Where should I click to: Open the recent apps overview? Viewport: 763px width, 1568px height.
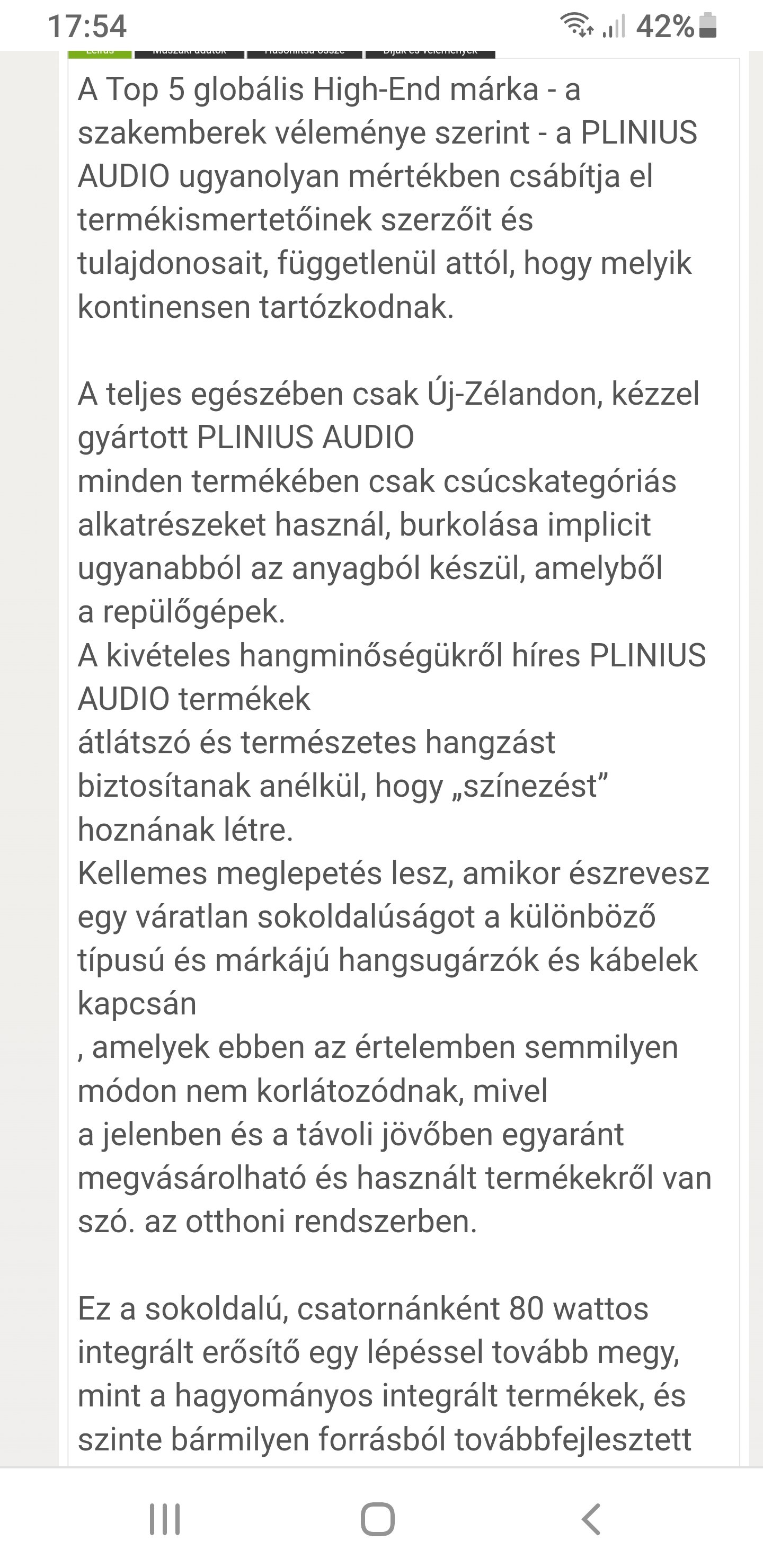[x=165, y=1519]
